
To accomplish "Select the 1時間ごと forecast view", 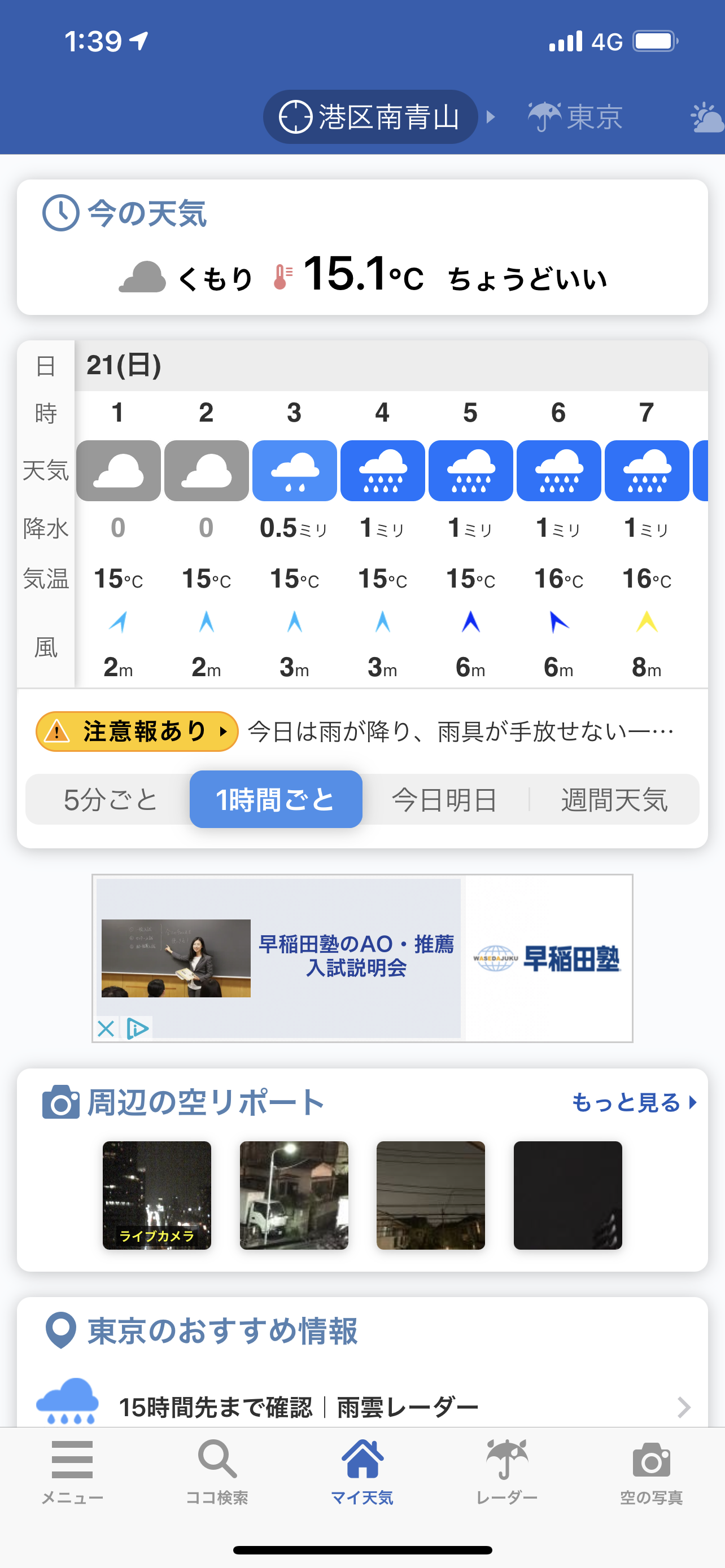I will pyautogui.click(x=276, y=799).
